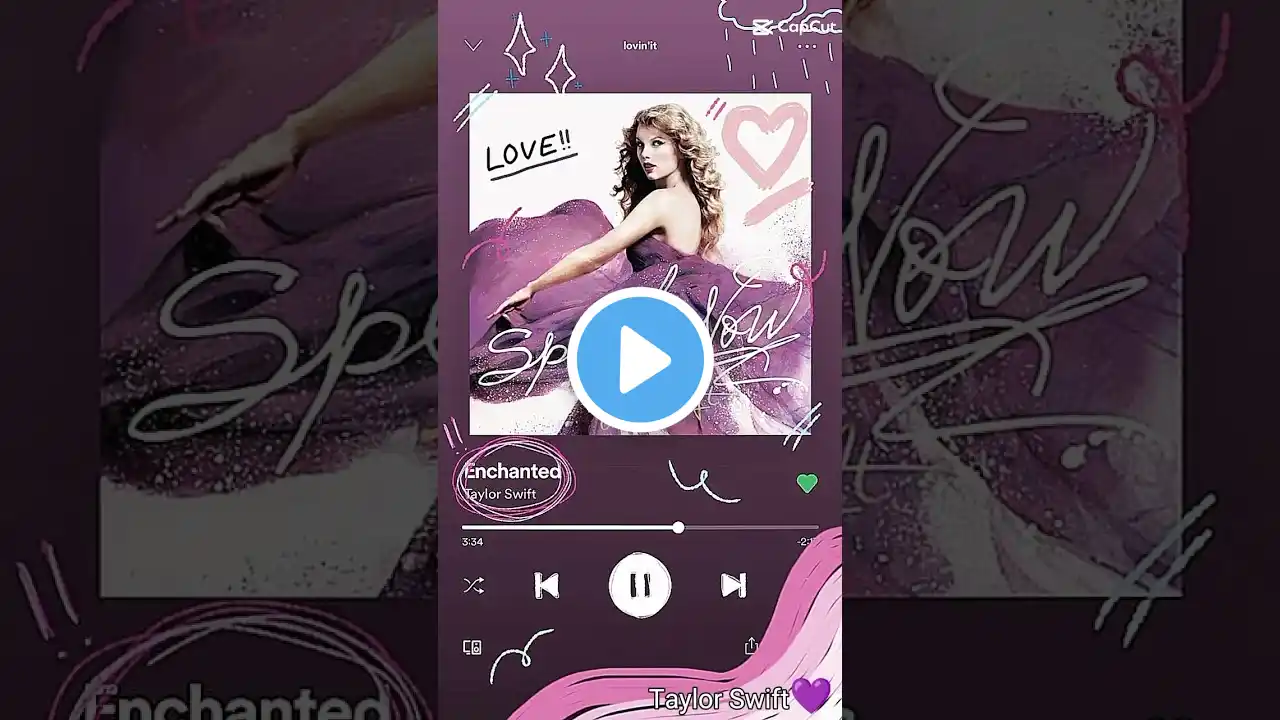Play the Taylor Swift Enchanted video
Image resolution: width=1280 pixels, height=720 pixels.
point(640,360)
